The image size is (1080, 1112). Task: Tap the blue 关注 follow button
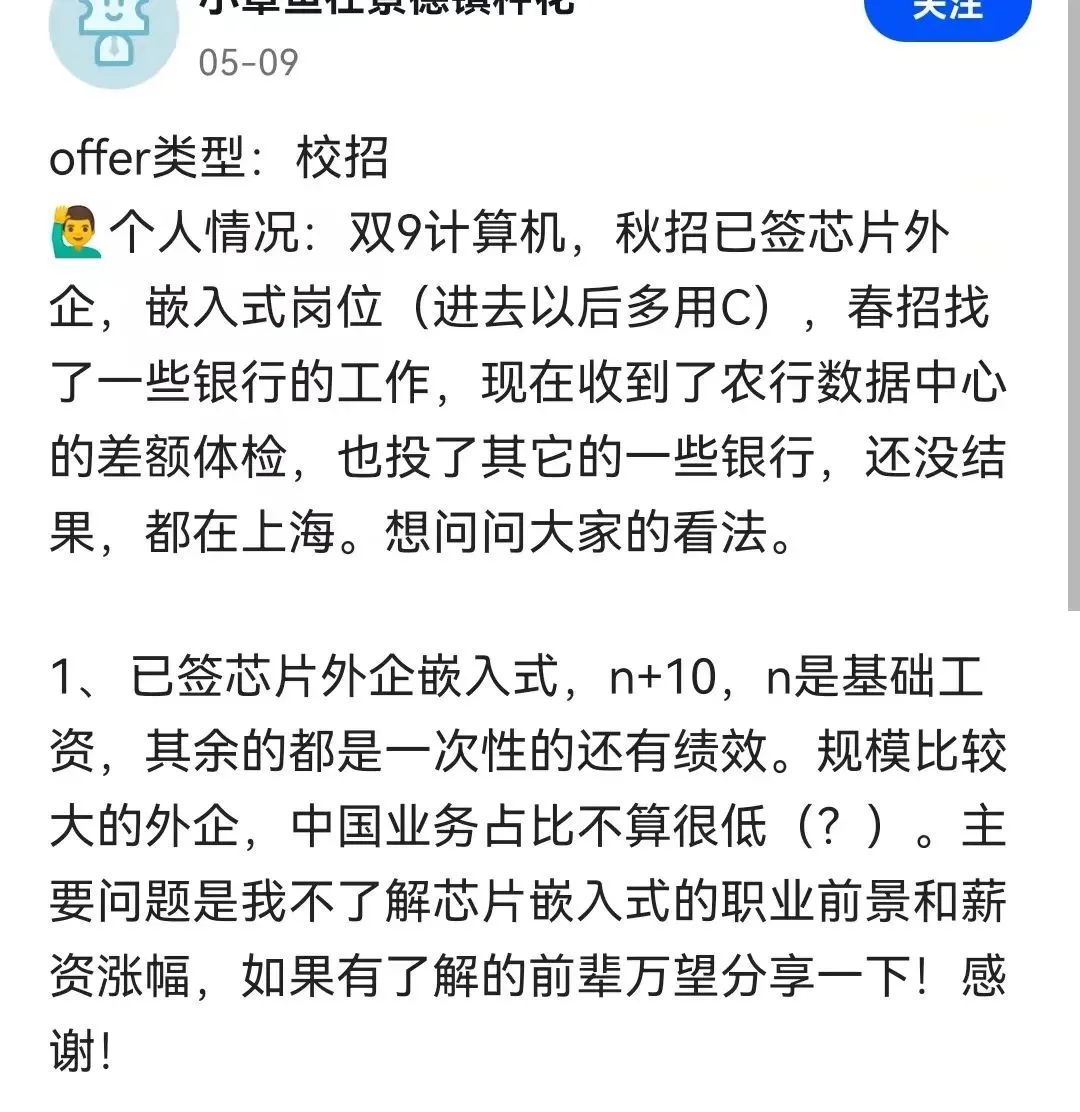[x=946, y=12]
